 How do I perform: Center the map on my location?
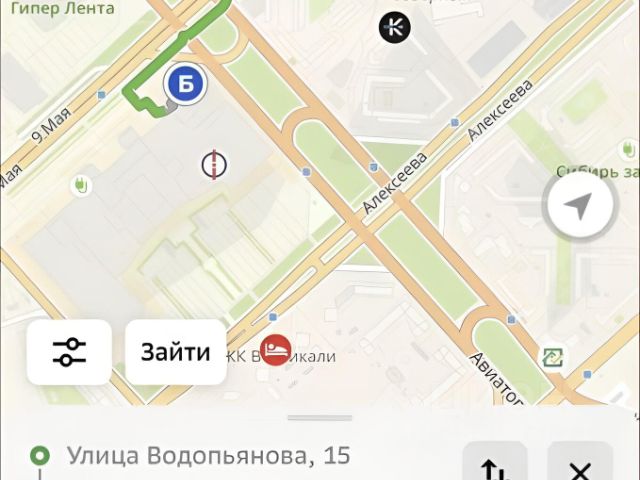coord(576,207)
